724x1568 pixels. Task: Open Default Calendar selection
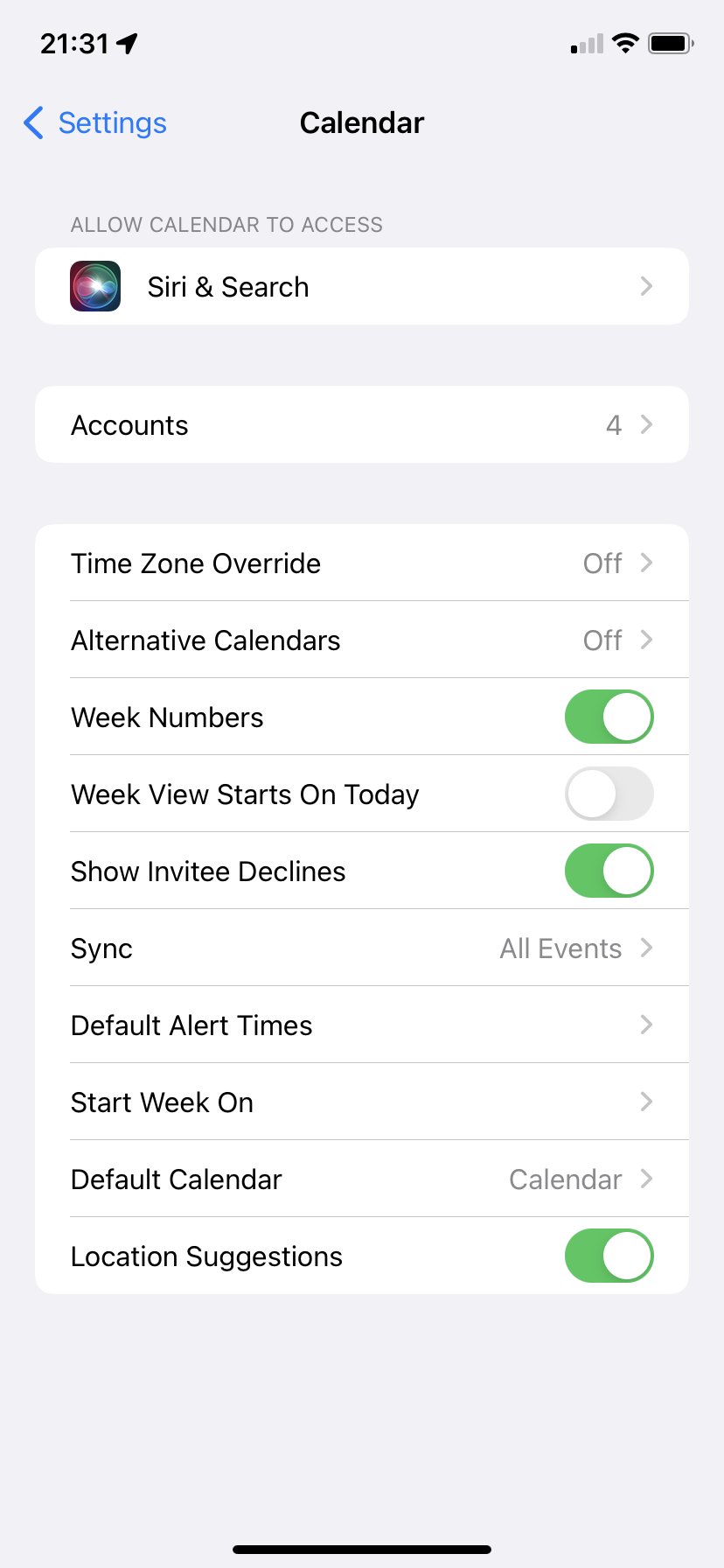point(362,1179)
